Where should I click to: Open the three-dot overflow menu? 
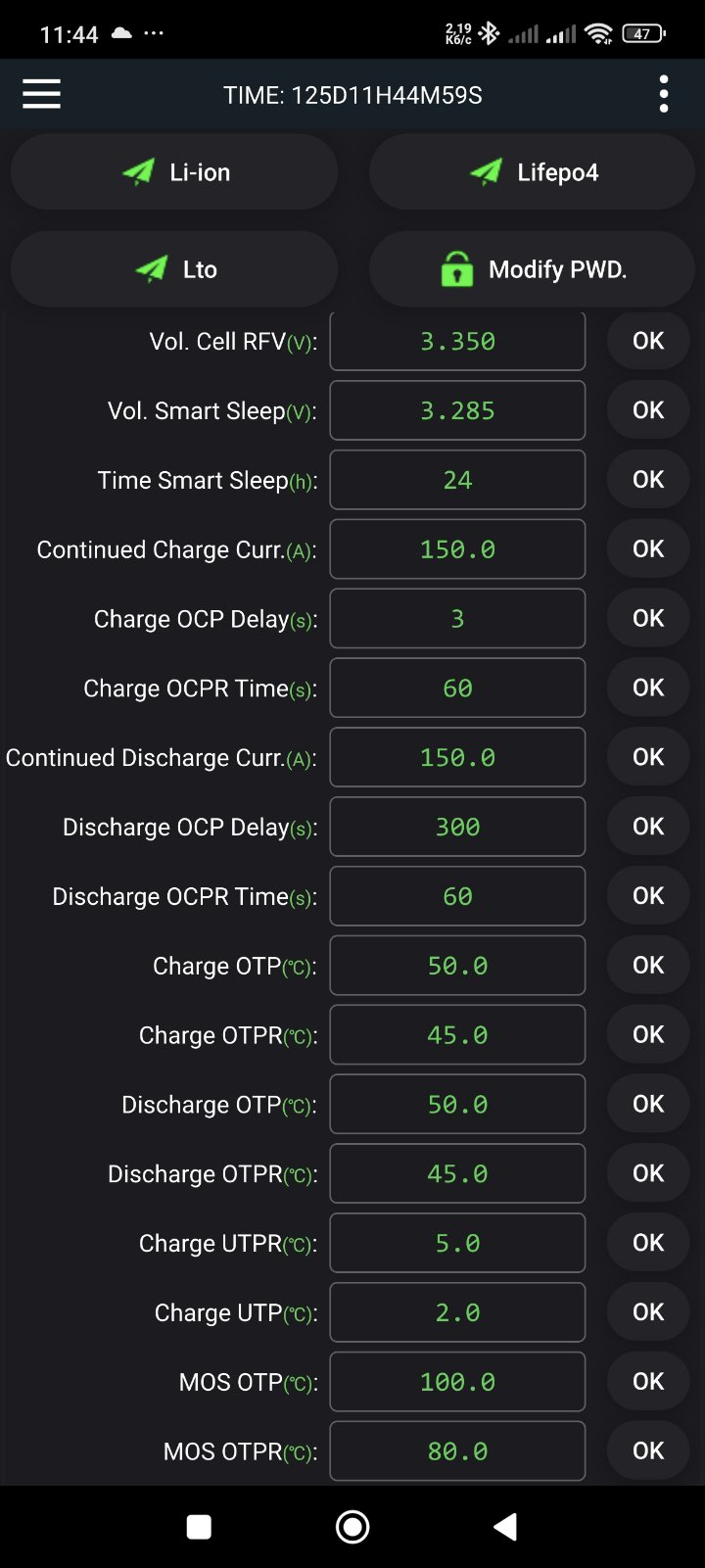click(664, 95)
